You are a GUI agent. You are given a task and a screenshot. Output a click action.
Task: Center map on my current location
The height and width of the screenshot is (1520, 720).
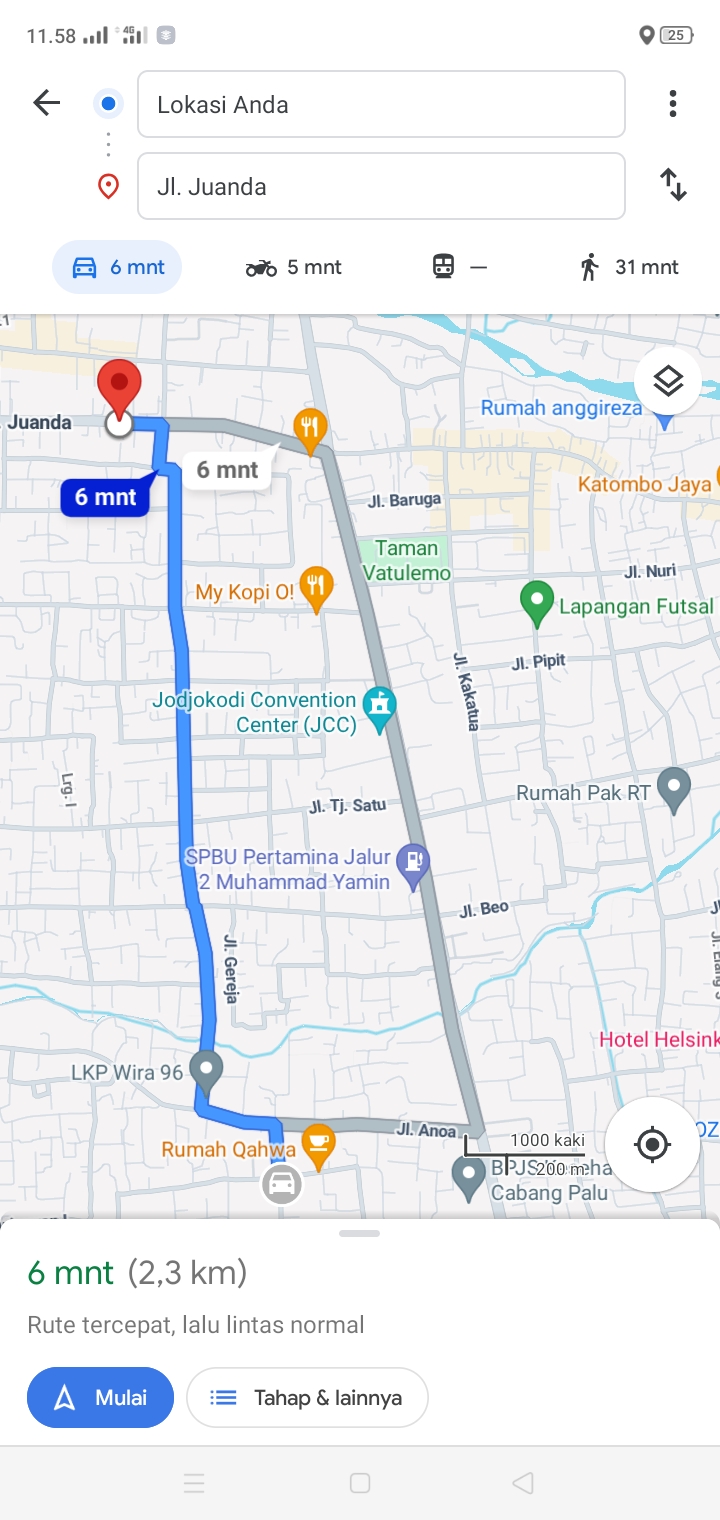[652, 1143]
